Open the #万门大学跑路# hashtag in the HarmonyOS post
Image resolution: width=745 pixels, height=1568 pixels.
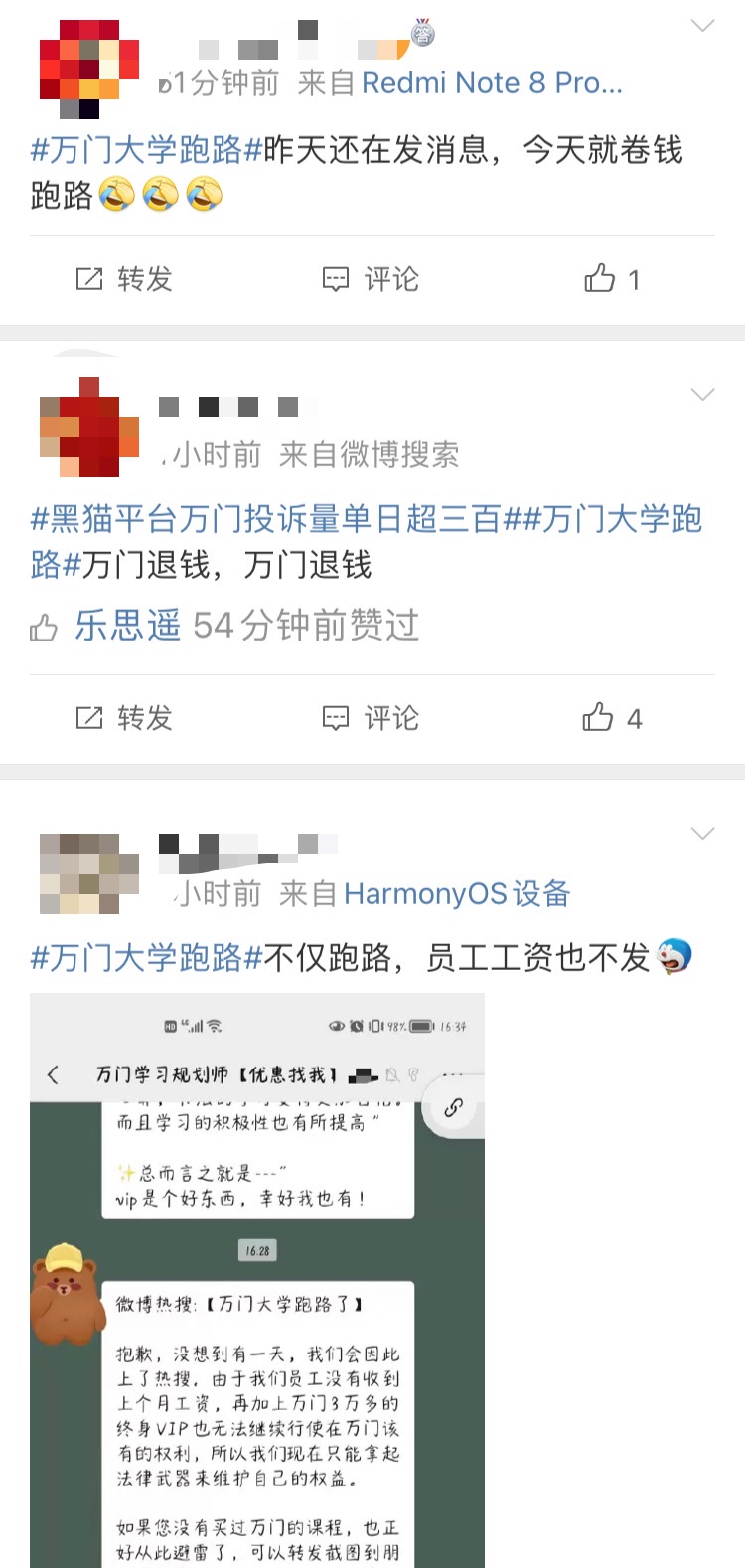(x=146, y=958)
